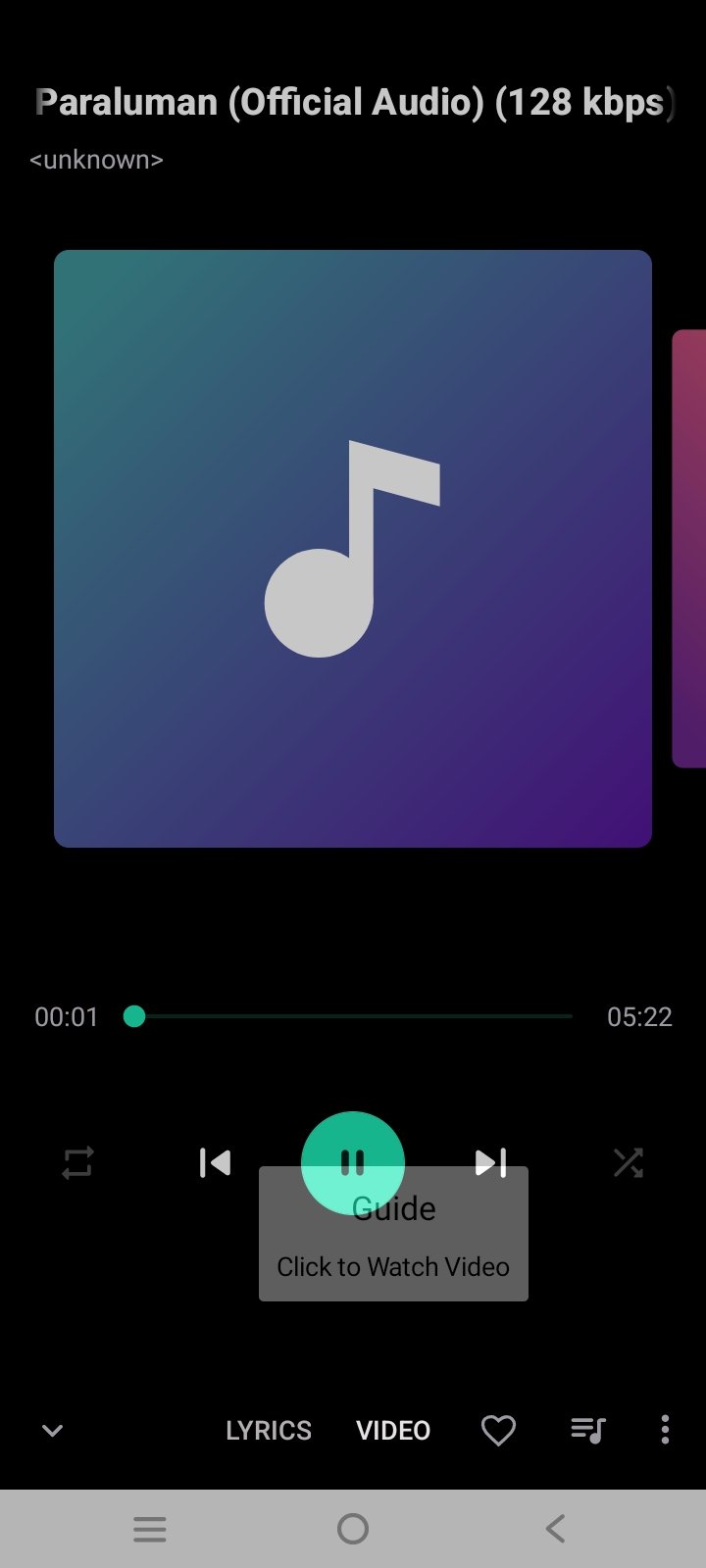
Task: Tap the Guide Click to Watch Video tooltip
Action: tap(393, 1235)
